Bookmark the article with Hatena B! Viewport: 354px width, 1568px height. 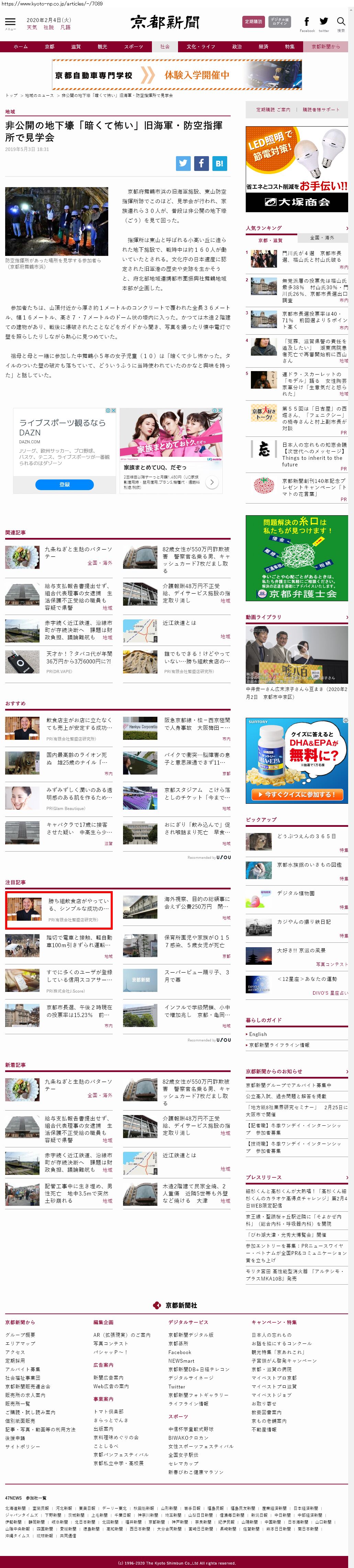click(219, 163)
